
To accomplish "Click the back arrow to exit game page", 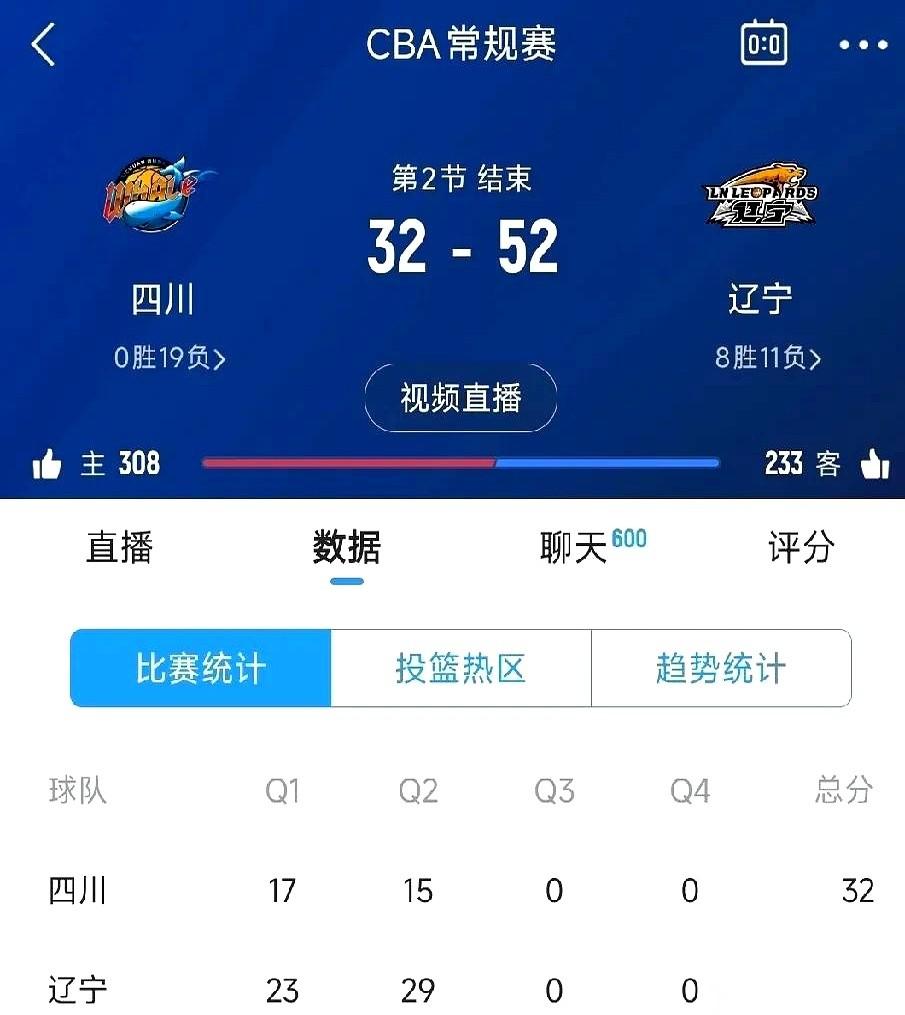I will pyautogui.click(x=42, y=44).
